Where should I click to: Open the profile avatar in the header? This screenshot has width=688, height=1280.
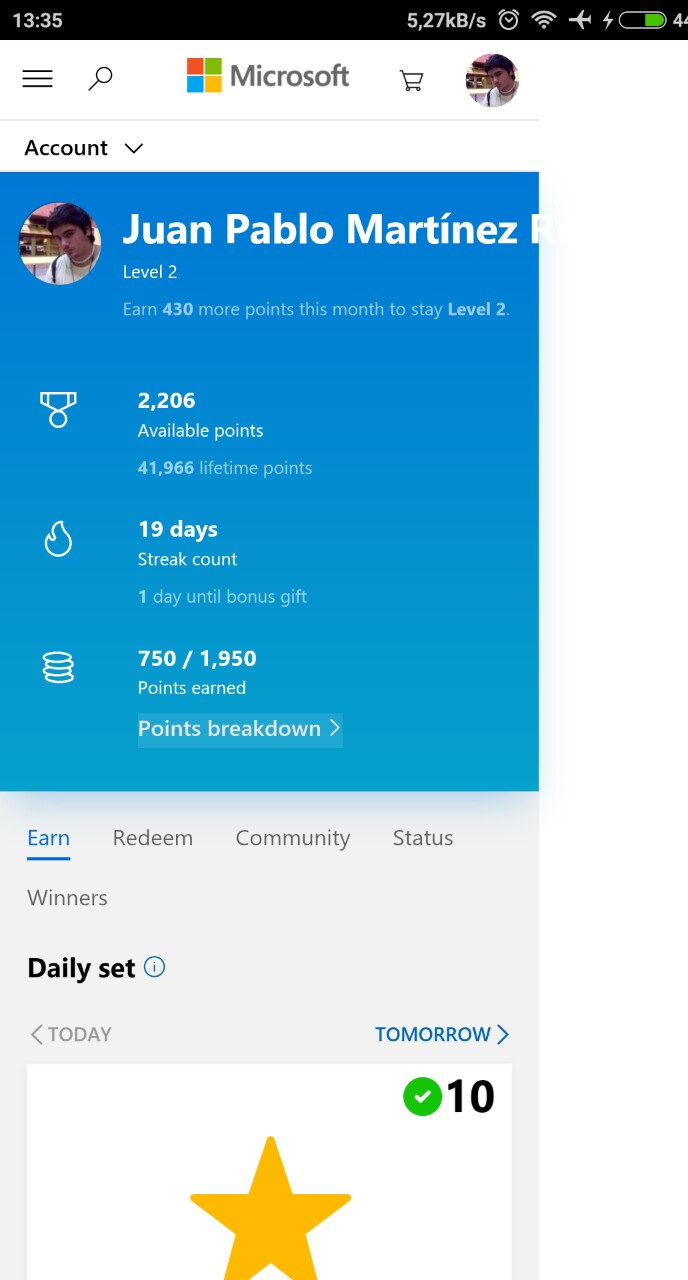492,80
